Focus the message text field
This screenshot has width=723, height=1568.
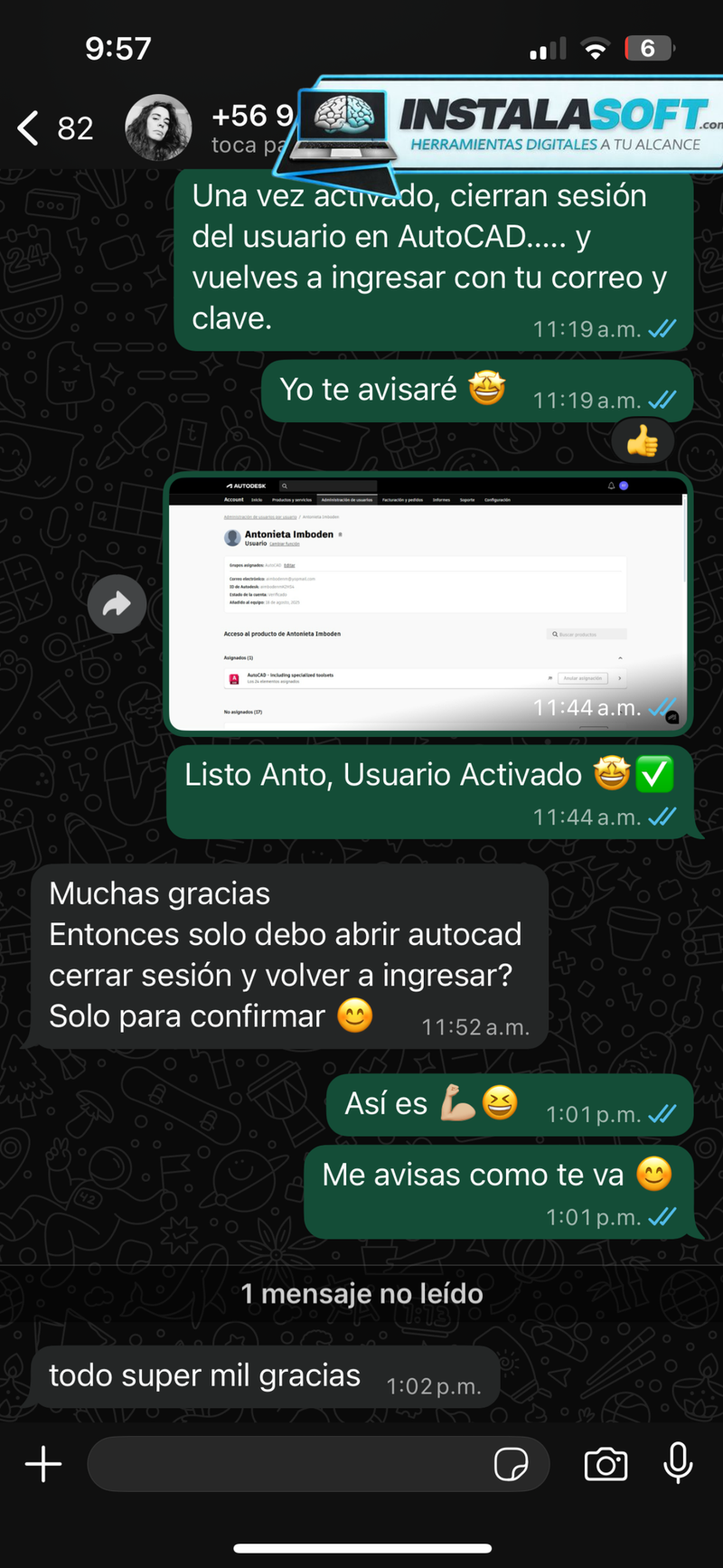click(289, 1464)
